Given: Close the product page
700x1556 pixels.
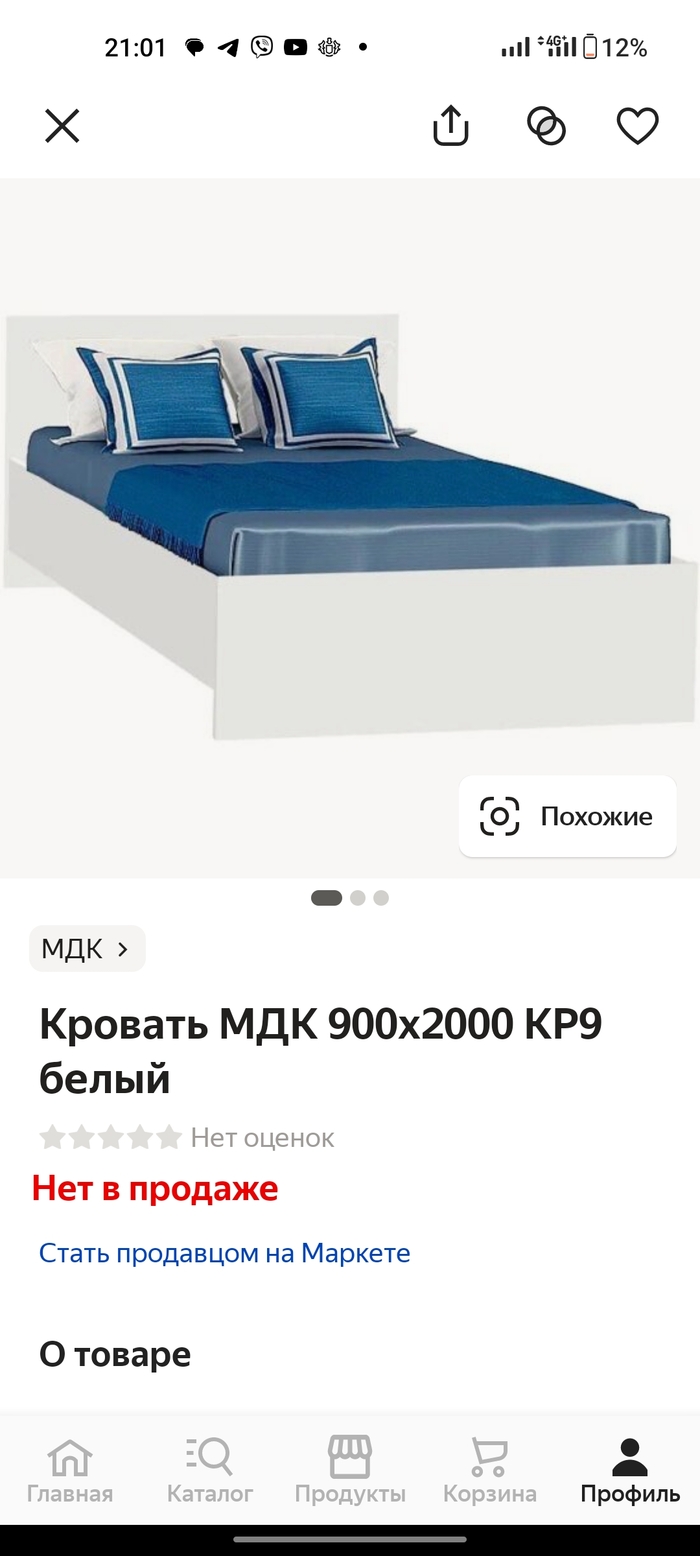Looking at the screenshot, I should tap(62, 127).
